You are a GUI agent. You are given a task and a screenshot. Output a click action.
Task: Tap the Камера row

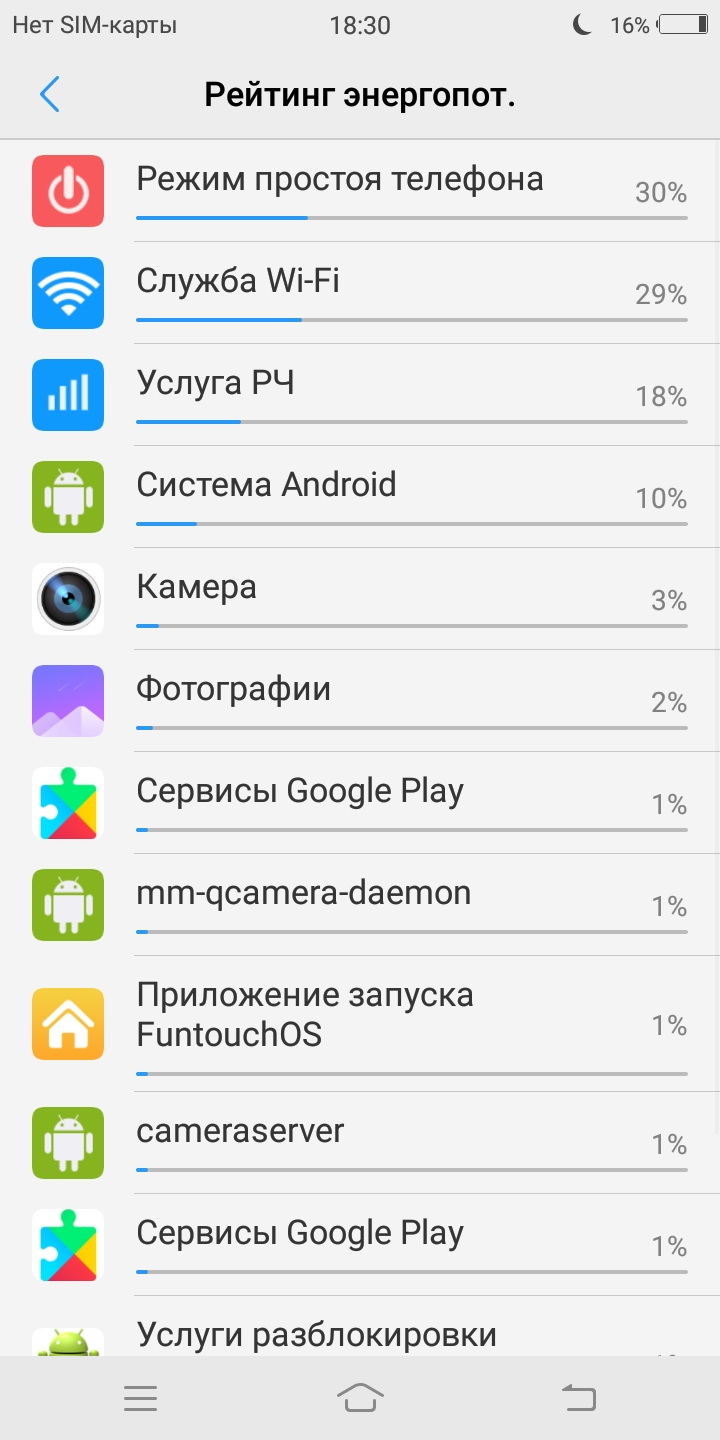(x=360, y=599)
